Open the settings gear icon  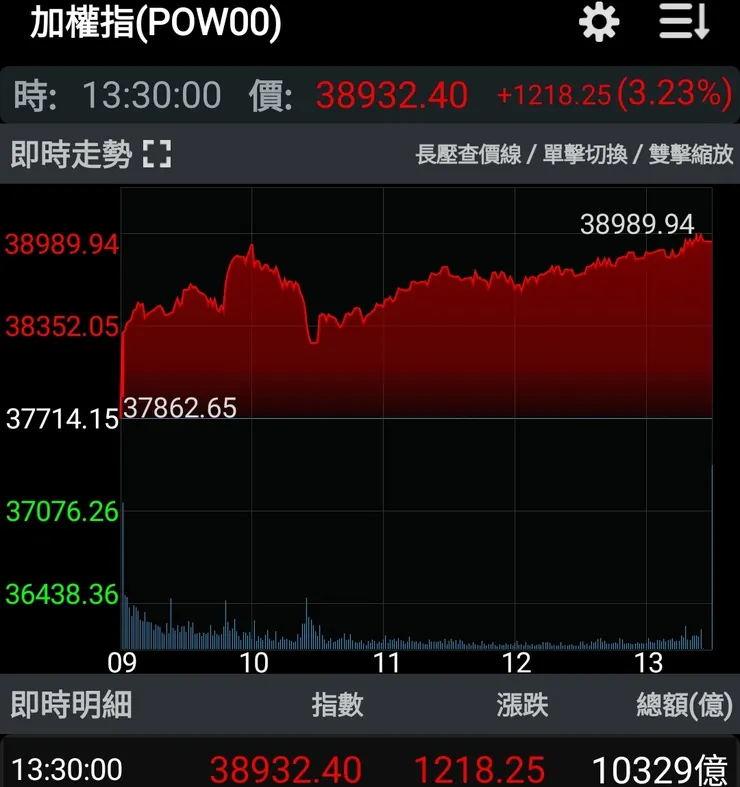[x=599, y=22]
